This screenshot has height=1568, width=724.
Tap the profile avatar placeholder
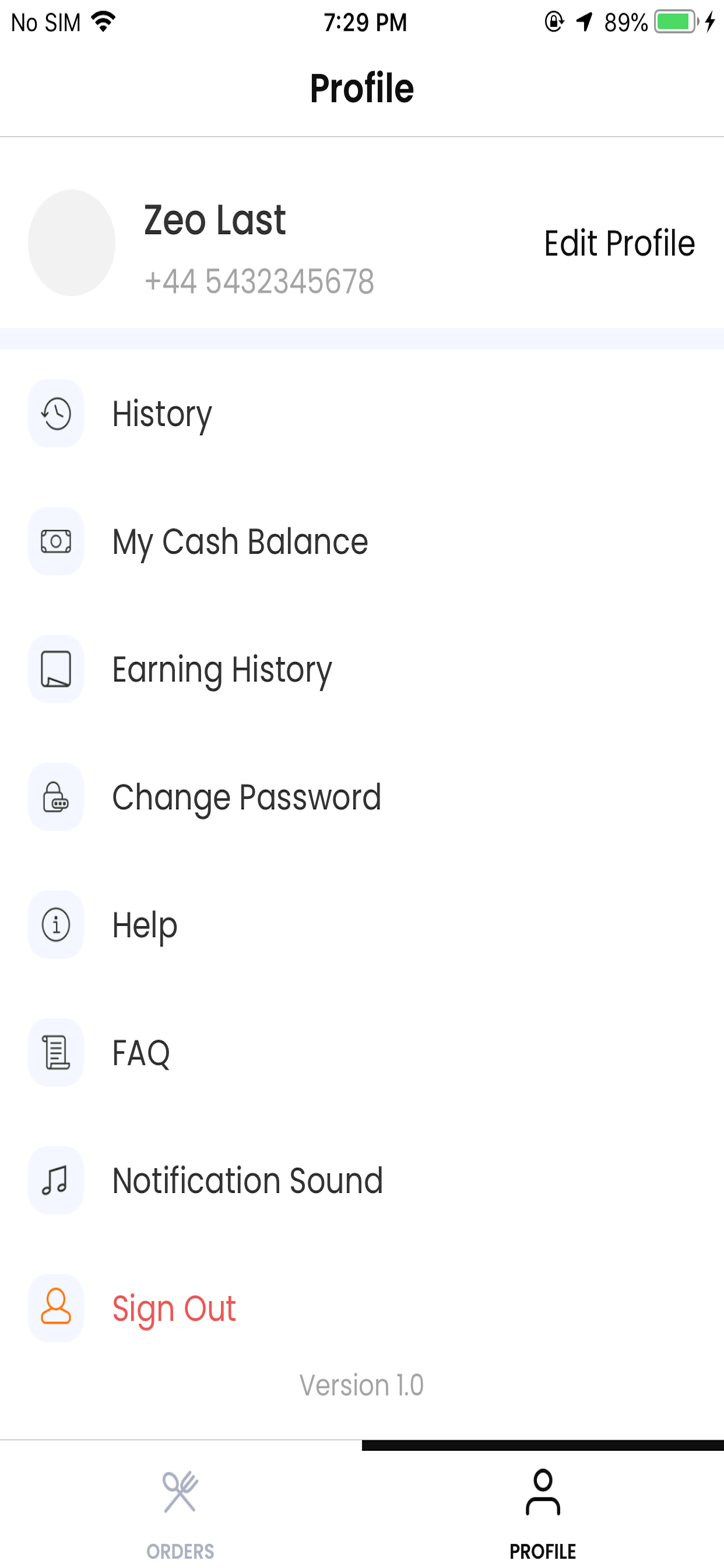coord(72,243)
